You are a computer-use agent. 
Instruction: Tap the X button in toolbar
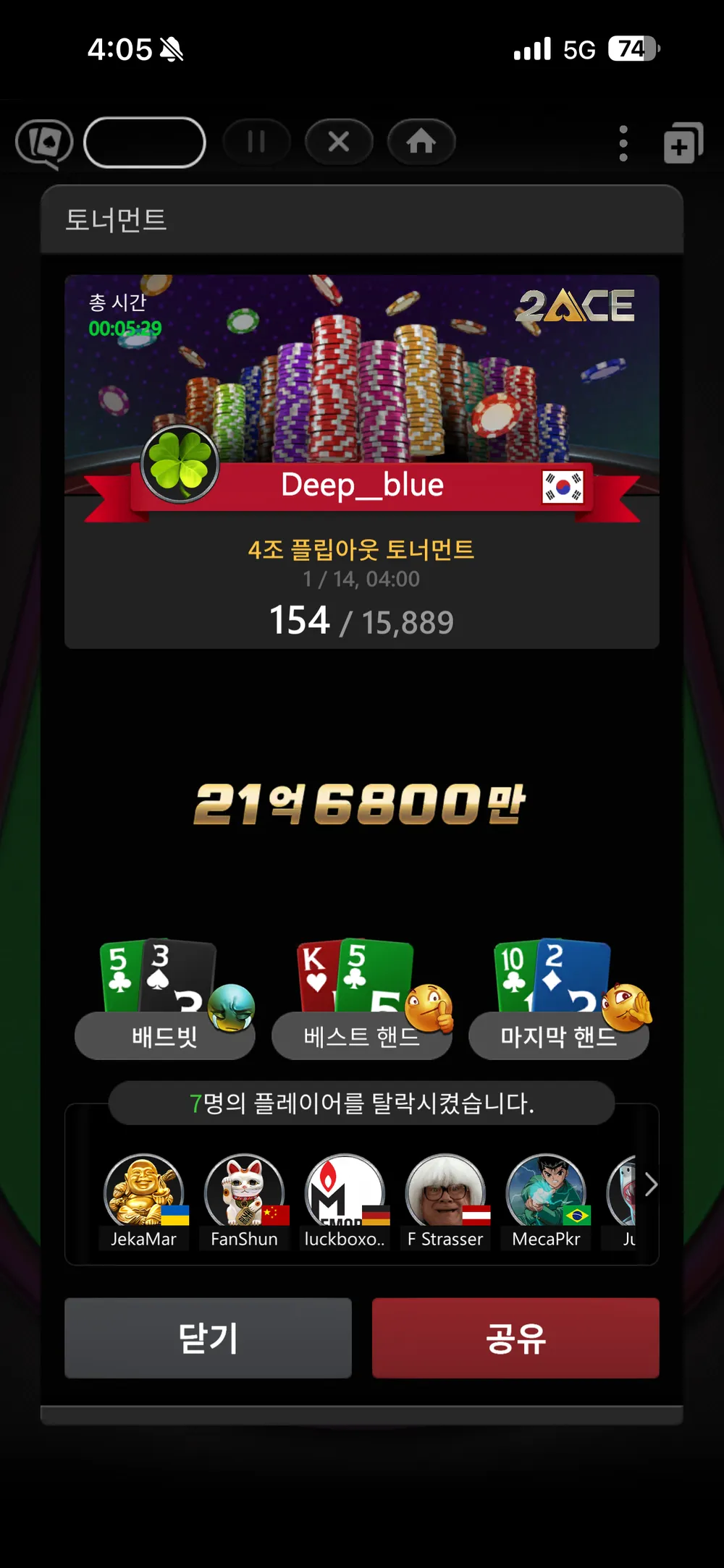[339, 142]
